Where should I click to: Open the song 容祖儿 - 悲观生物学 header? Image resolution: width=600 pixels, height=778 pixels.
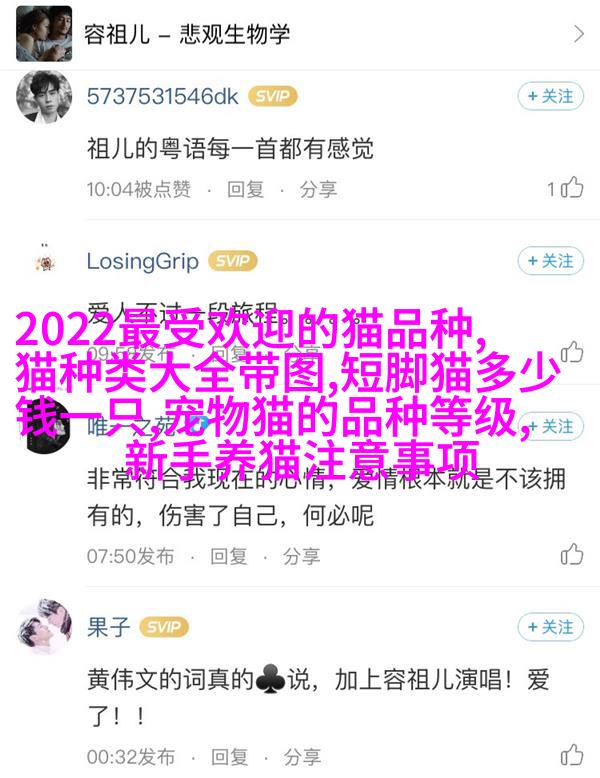pyautogui.click(x=300, y=33)
